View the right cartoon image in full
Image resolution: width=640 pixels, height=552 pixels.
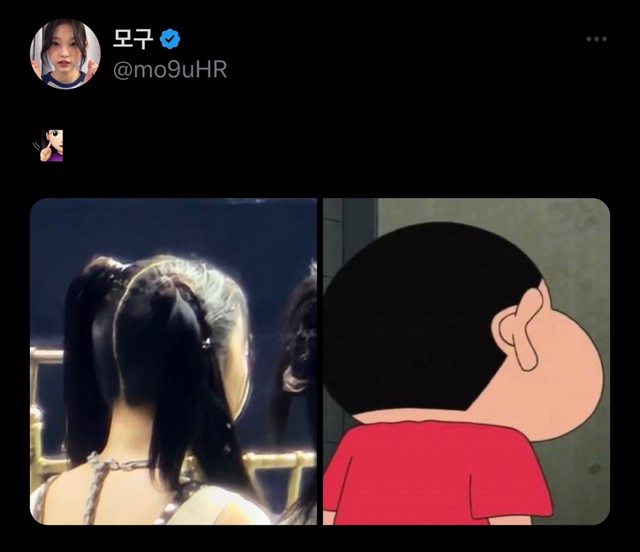(466, 361)
